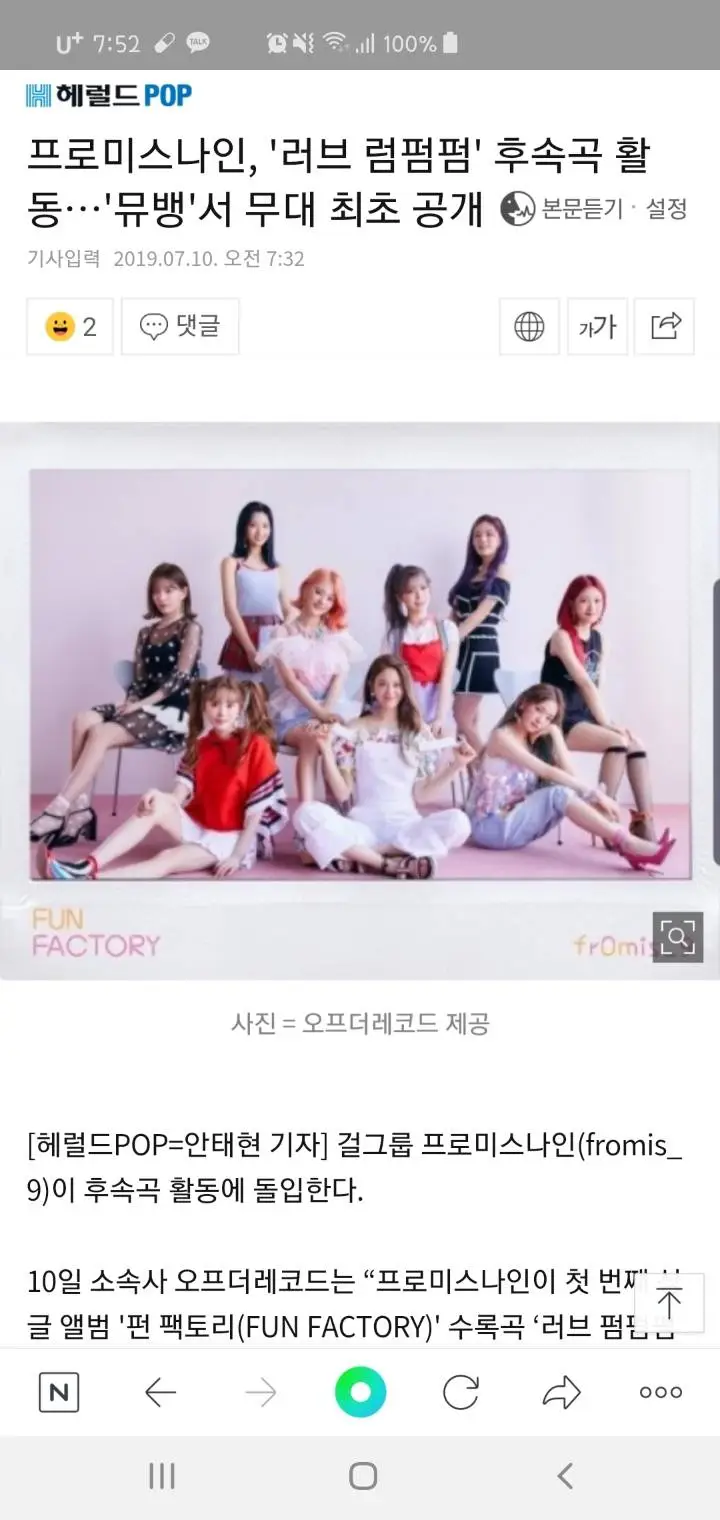Screen dimensions: 720x1520
Task: Tap the green circle button in toolbar
Action: (360, 1392)
